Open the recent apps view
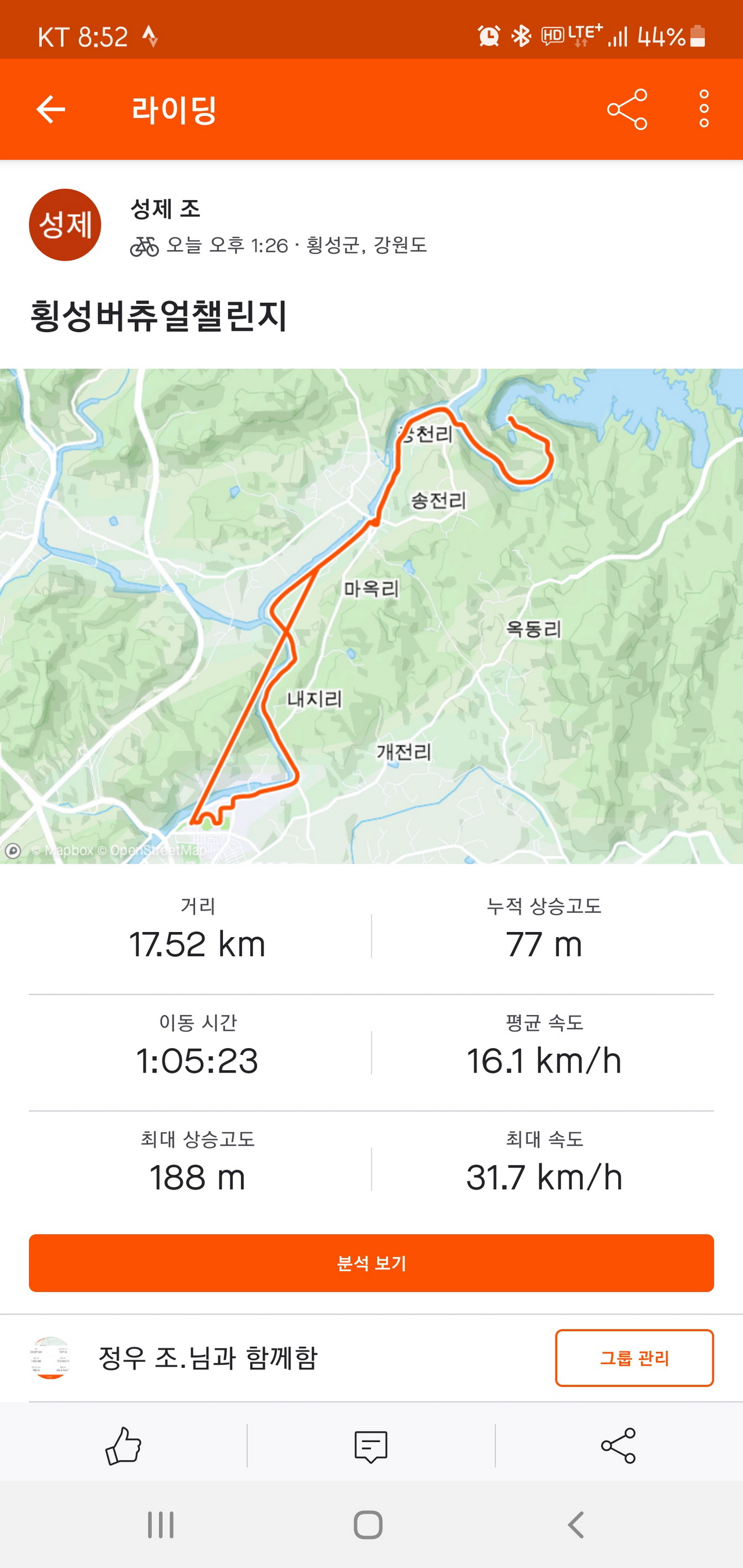The width and height of the screenshot is (743, 1568). tap(161, 1525)
